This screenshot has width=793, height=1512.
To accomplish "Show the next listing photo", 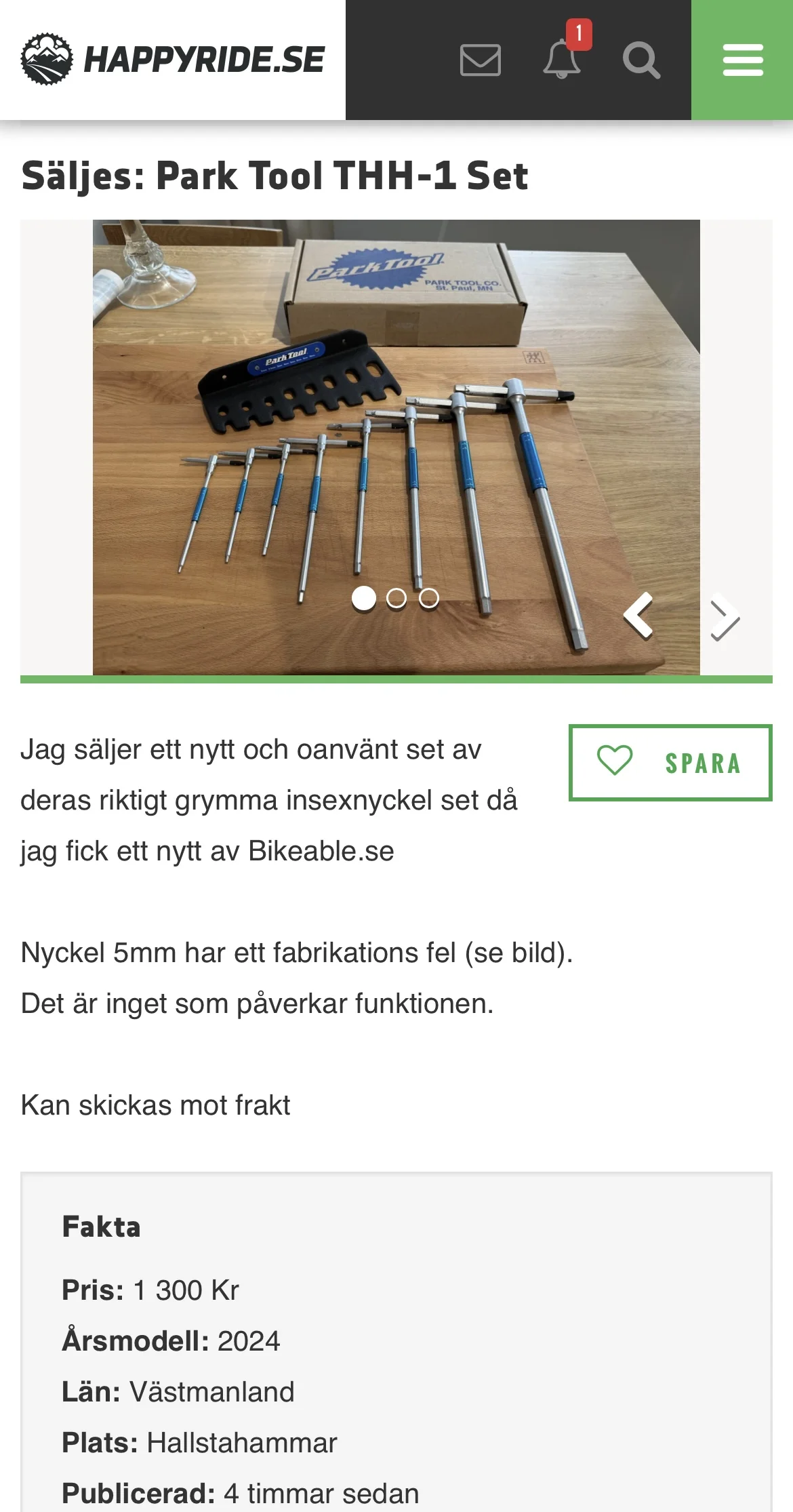I will [x=725, y=617].
